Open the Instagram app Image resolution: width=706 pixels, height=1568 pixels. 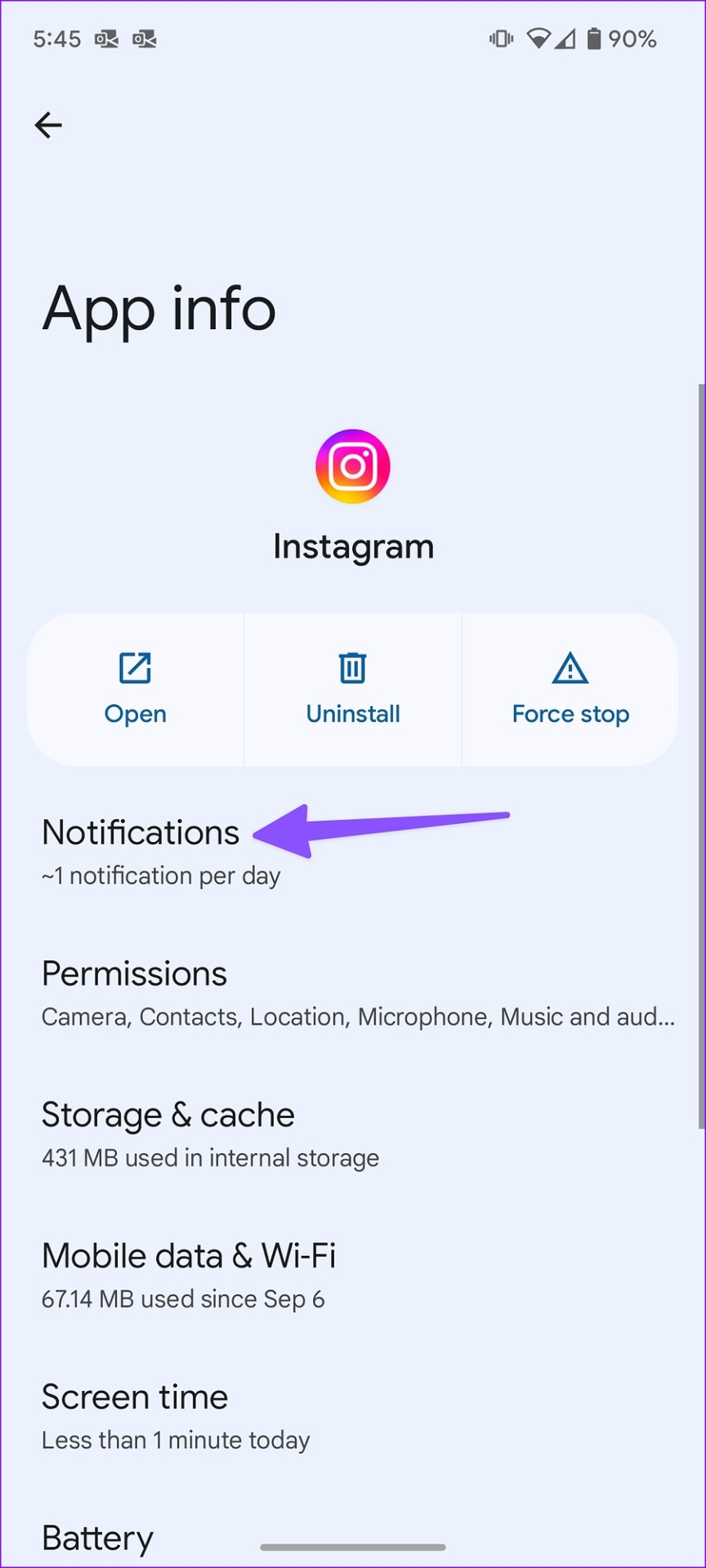tap(136, 690)
